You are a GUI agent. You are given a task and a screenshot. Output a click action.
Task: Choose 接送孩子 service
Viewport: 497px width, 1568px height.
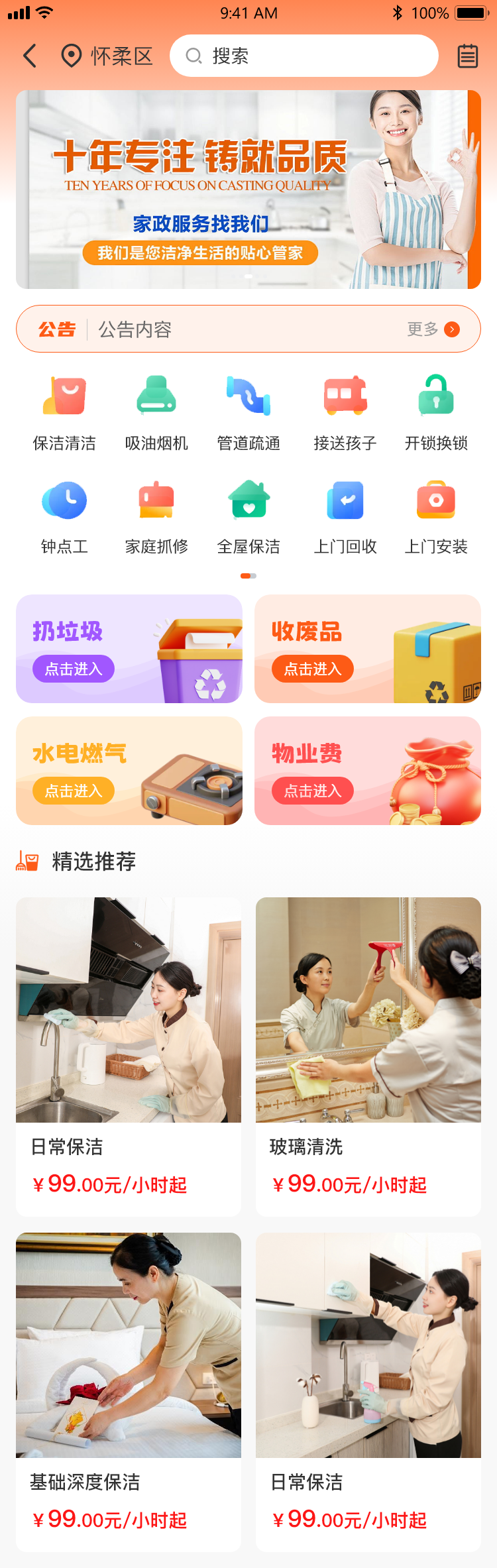(345, 411)
